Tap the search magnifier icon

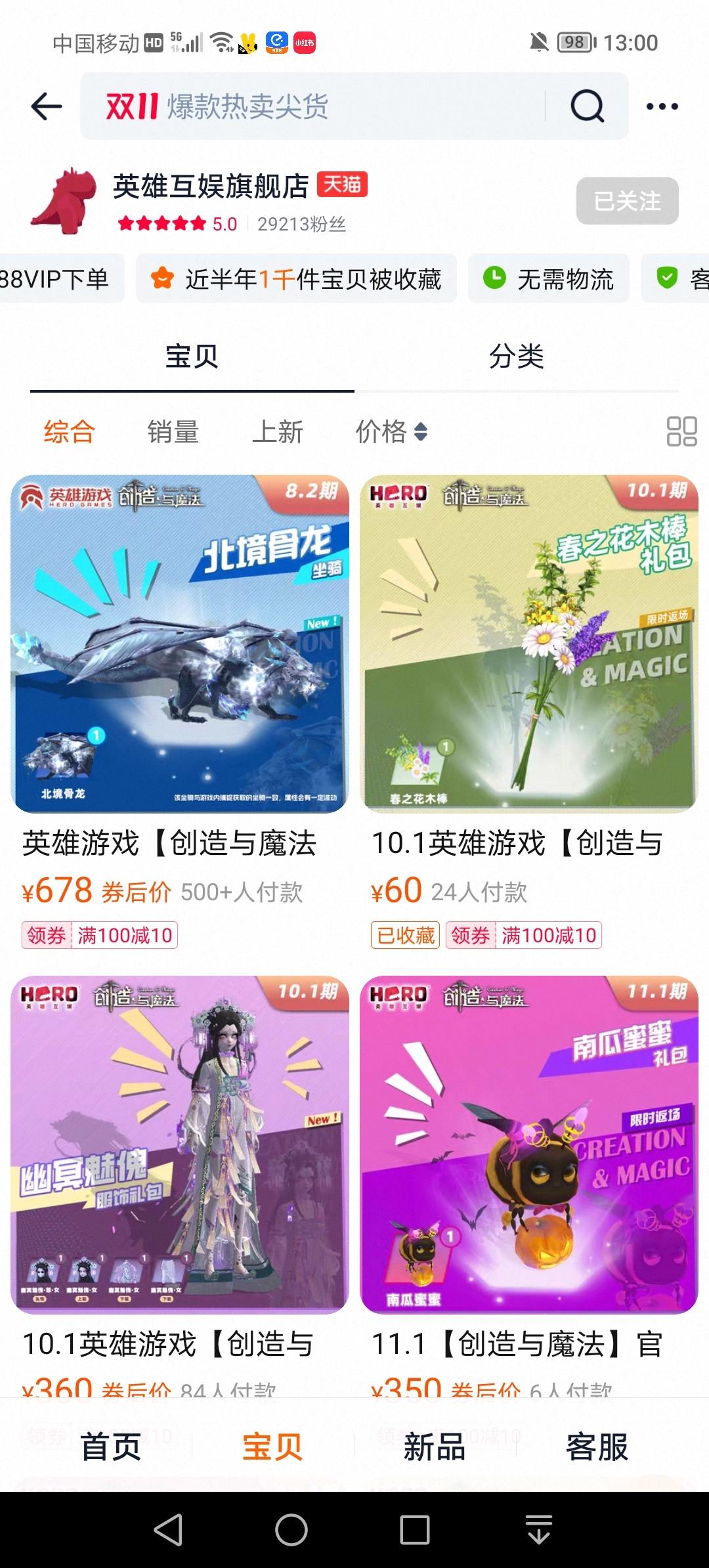point(586,105)
